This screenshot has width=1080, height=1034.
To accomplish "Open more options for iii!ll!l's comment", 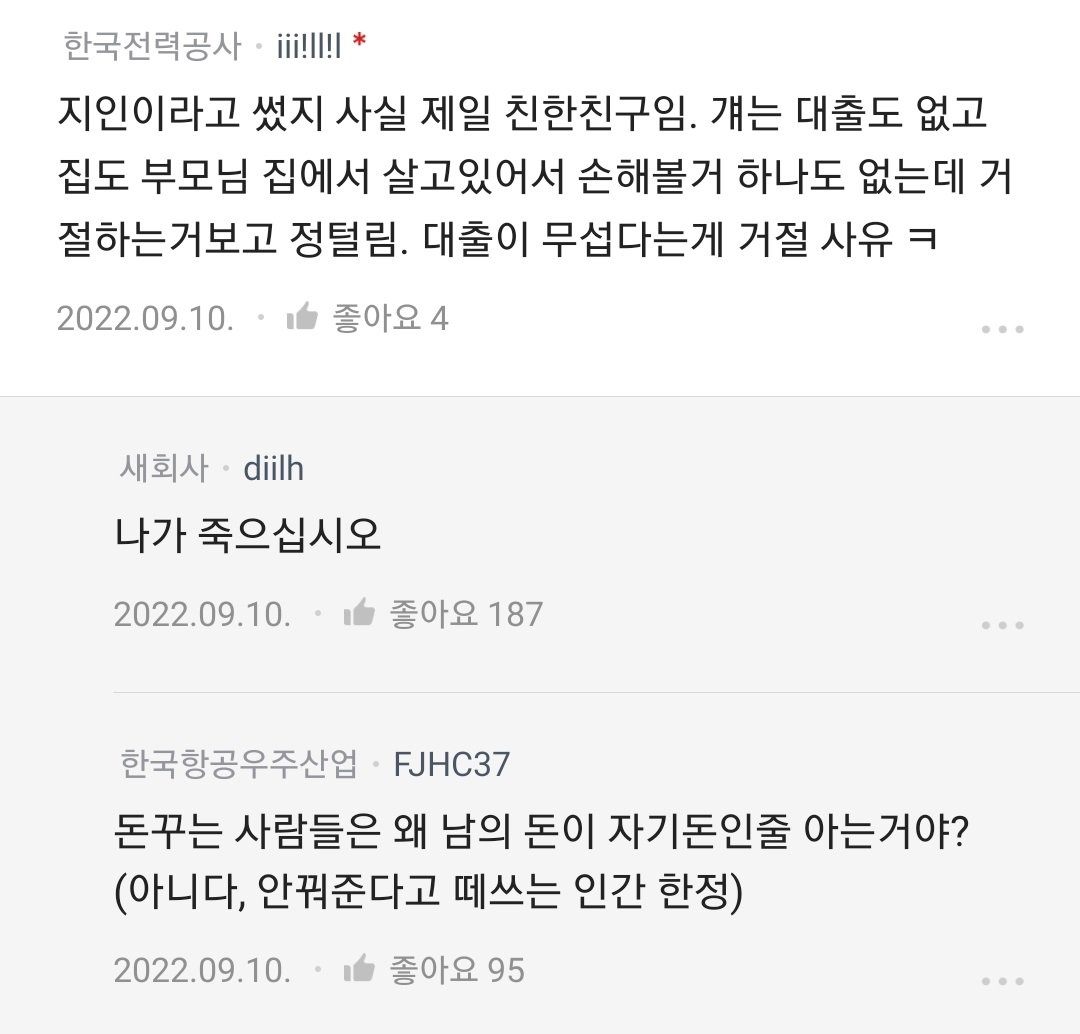I will 1001,329.
